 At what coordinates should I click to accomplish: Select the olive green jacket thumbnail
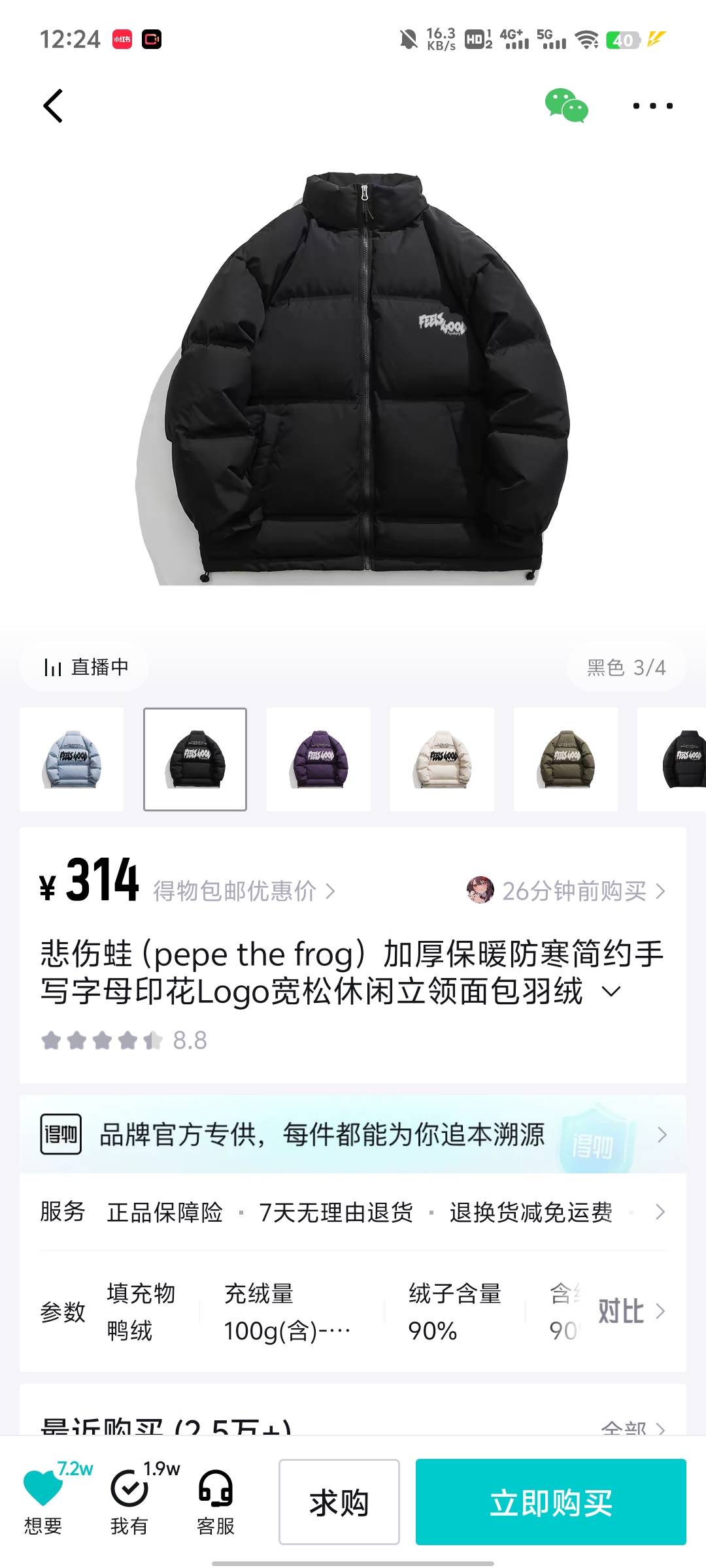tap(565, 759)
